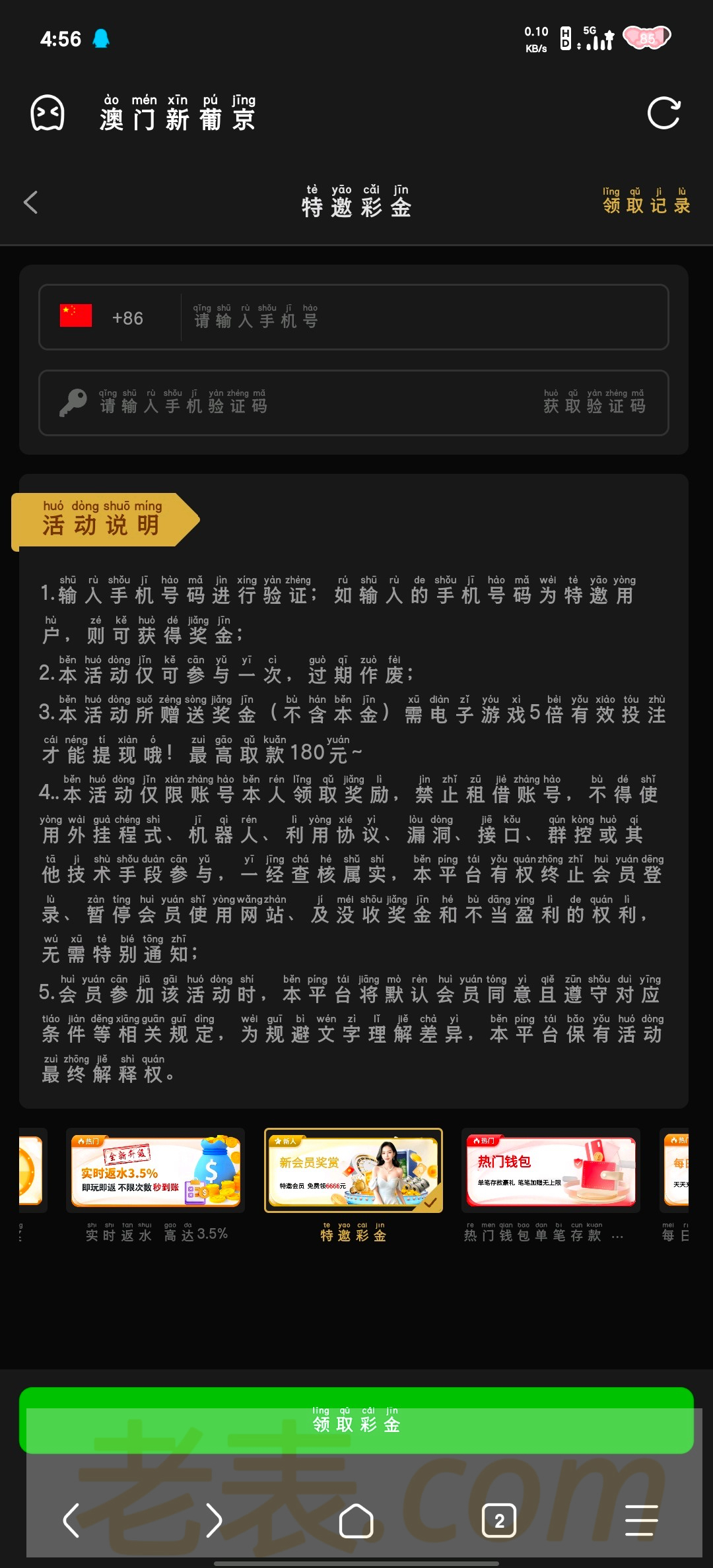Request a code via 获取验证码
Viewport: 713px width, 1568px height.
click(x=594, y=403)
